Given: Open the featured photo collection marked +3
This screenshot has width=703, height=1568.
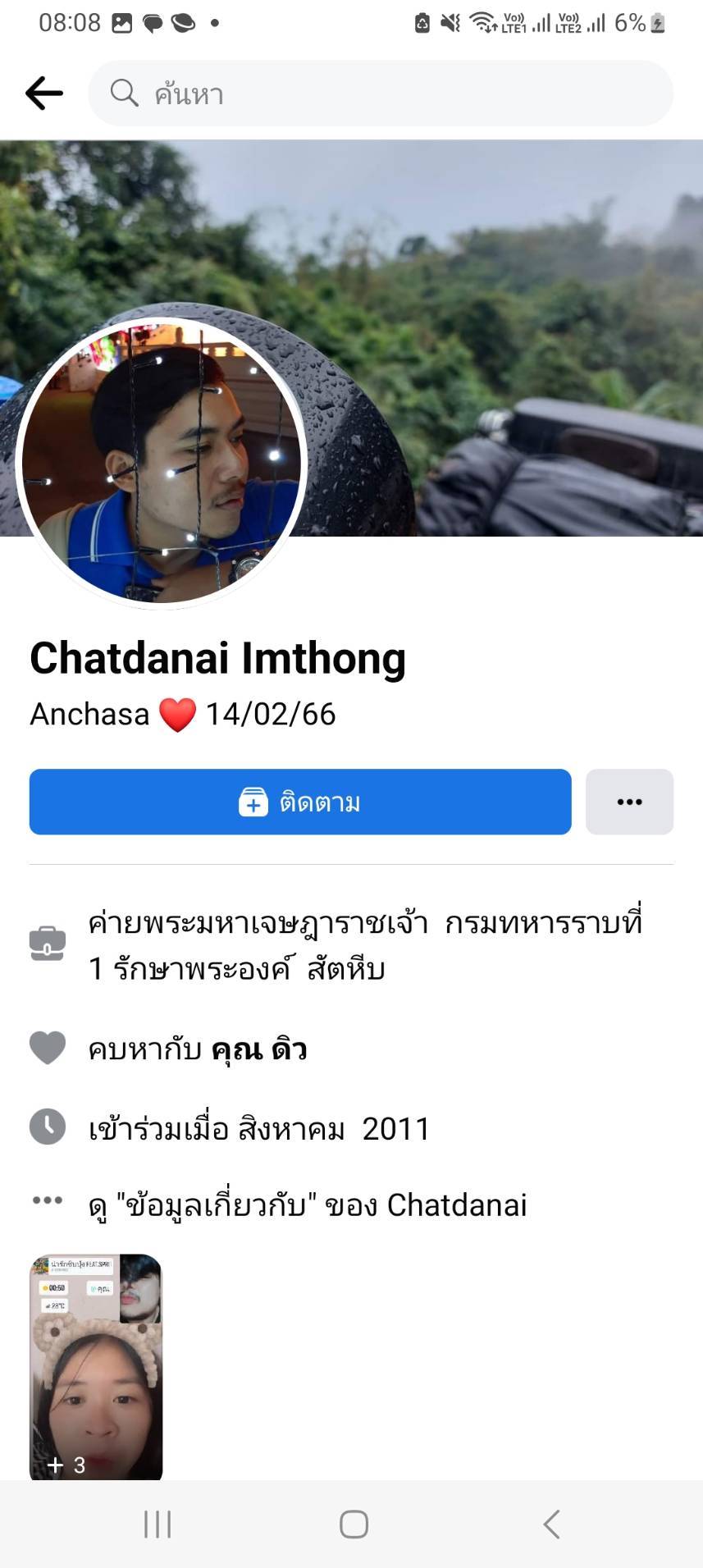Looking at the screenshot, I should [x=96, y=1366].
